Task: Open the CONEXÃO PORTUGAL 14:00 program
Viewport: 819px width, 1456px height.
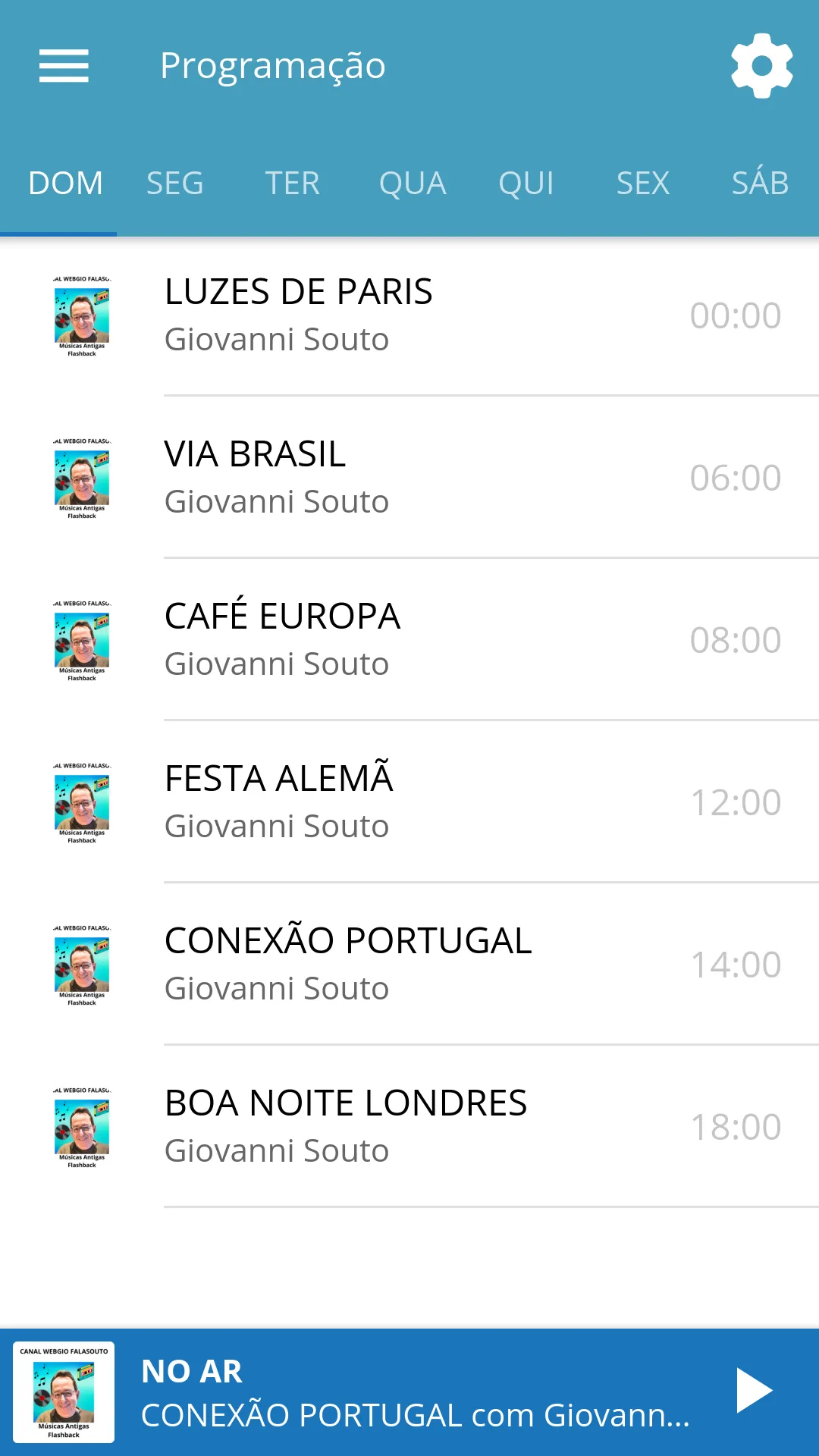Action: coord(409,965)
